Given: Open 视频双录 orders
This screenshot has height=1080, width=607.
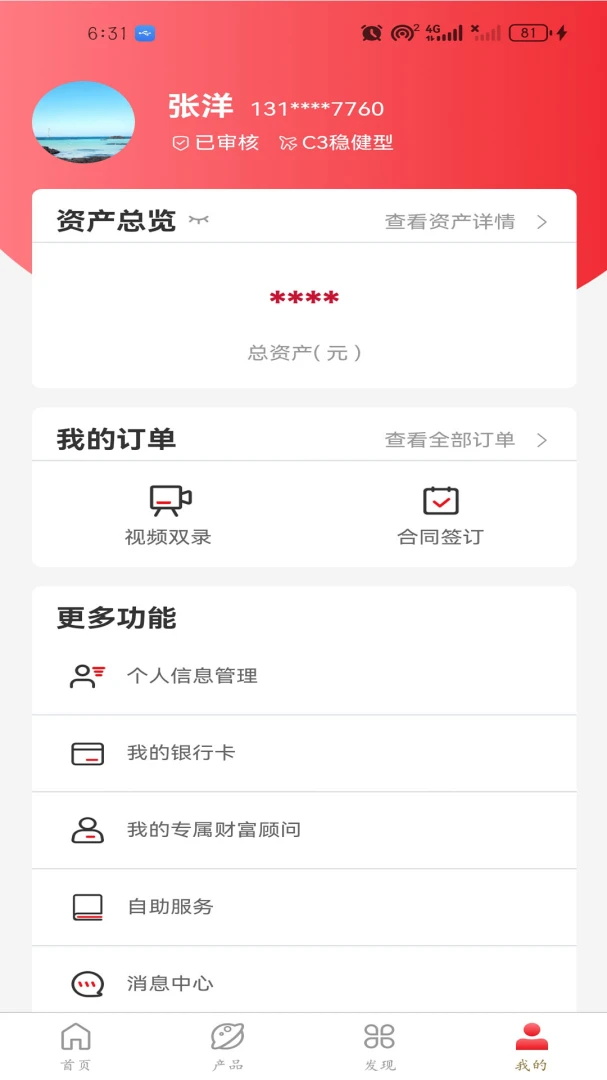Looking at the screenshot, I should [168, 515].
